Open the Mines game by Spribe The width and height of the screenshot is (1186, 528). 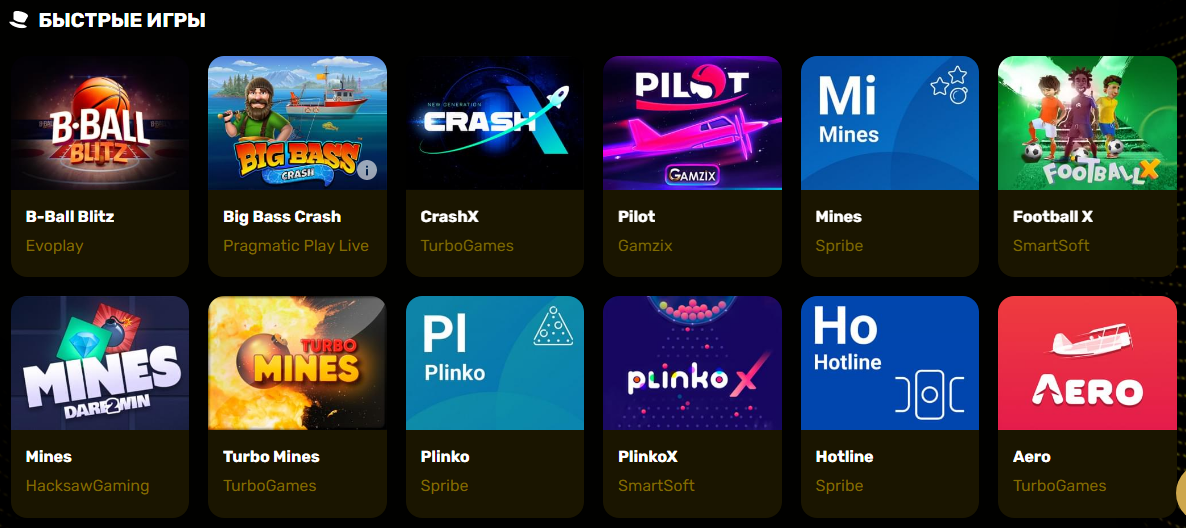[890, 123]
